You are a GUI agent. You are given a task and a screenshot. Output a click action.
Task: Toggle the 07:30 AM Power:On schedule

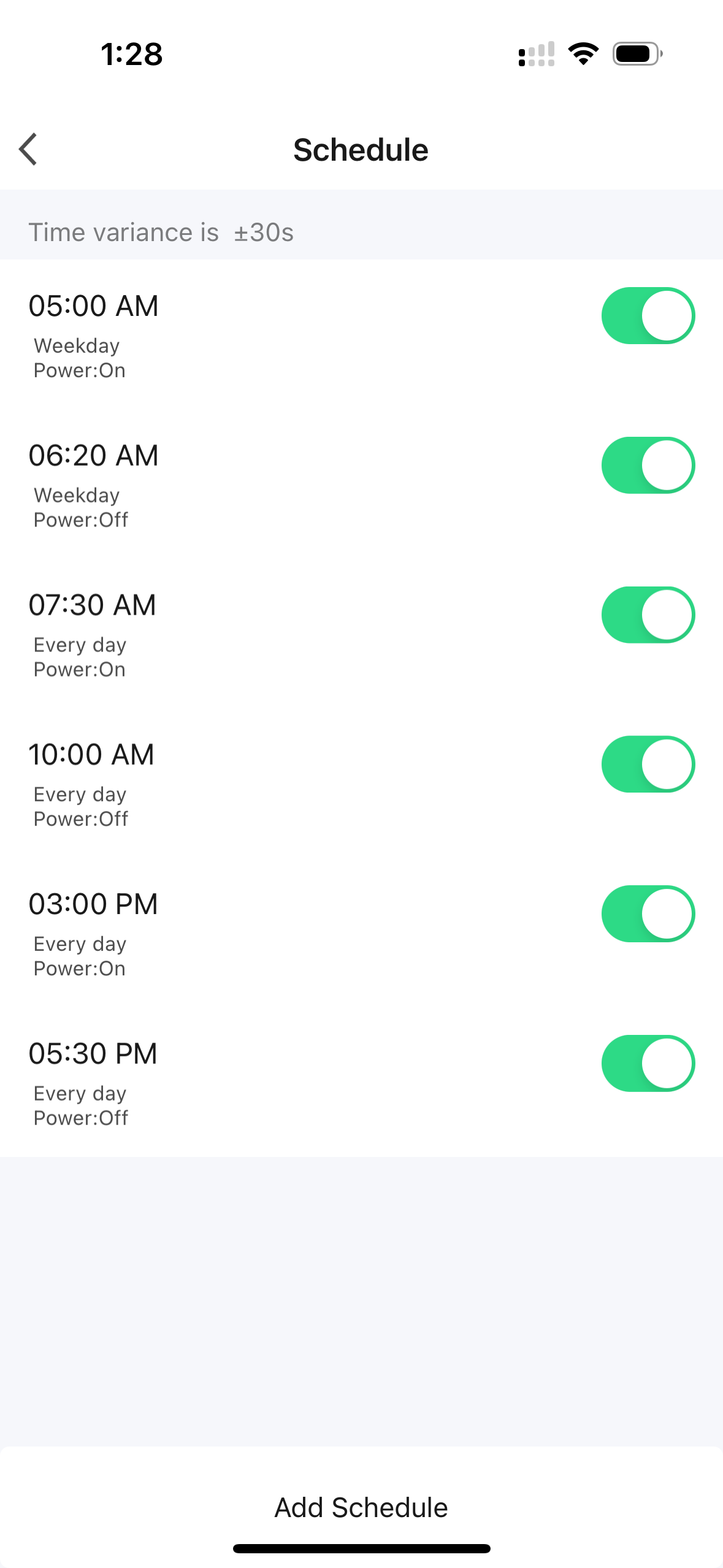coord(648,615)
